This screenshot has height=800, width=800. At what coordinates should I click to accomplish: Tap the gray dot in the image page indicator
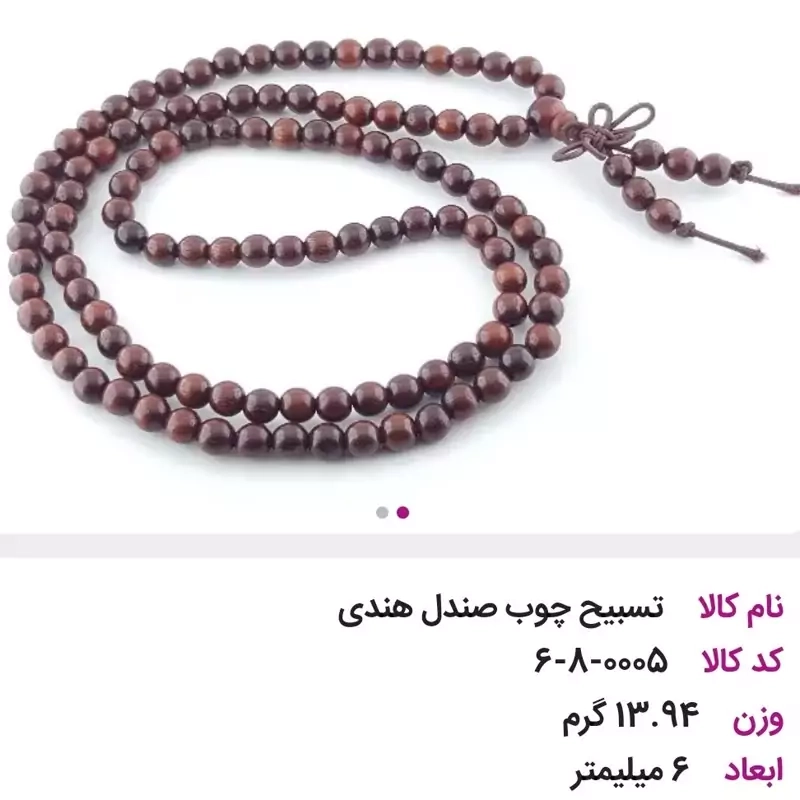382,512
